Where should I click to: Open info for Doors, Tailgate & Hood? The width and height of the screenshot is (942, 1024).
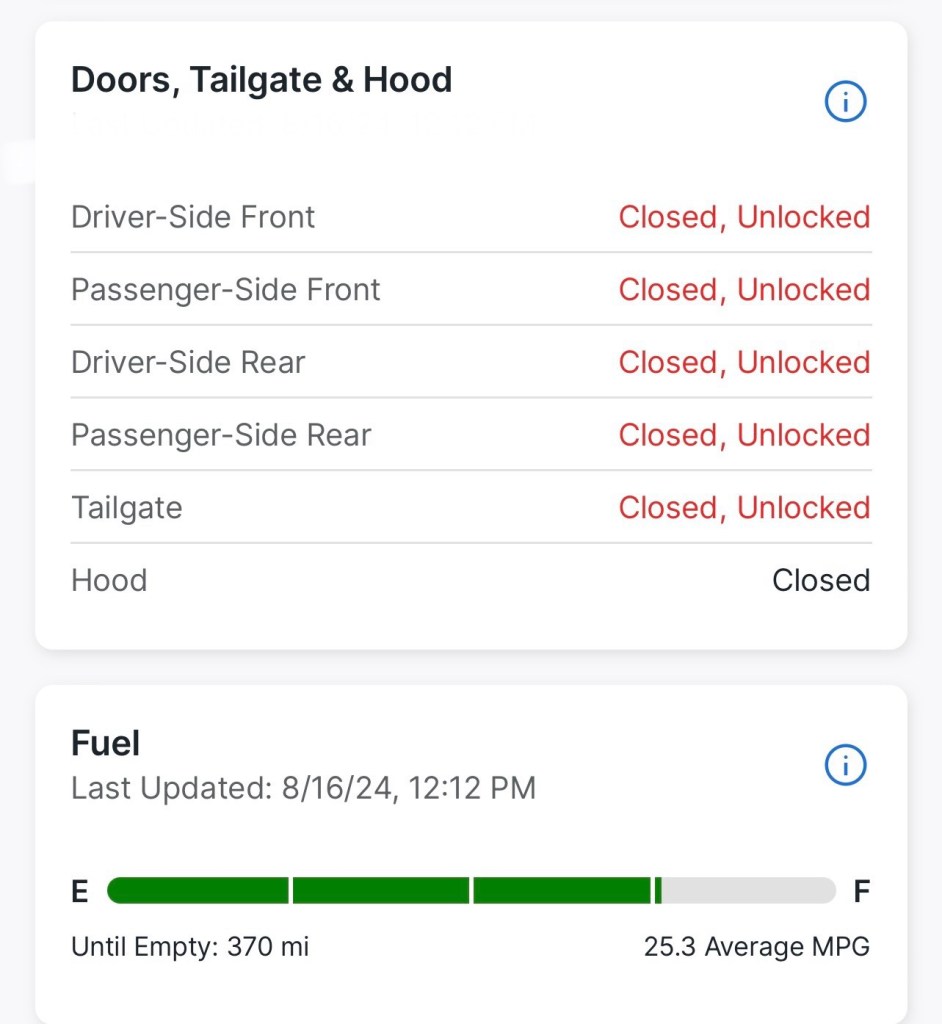[845, 101]
